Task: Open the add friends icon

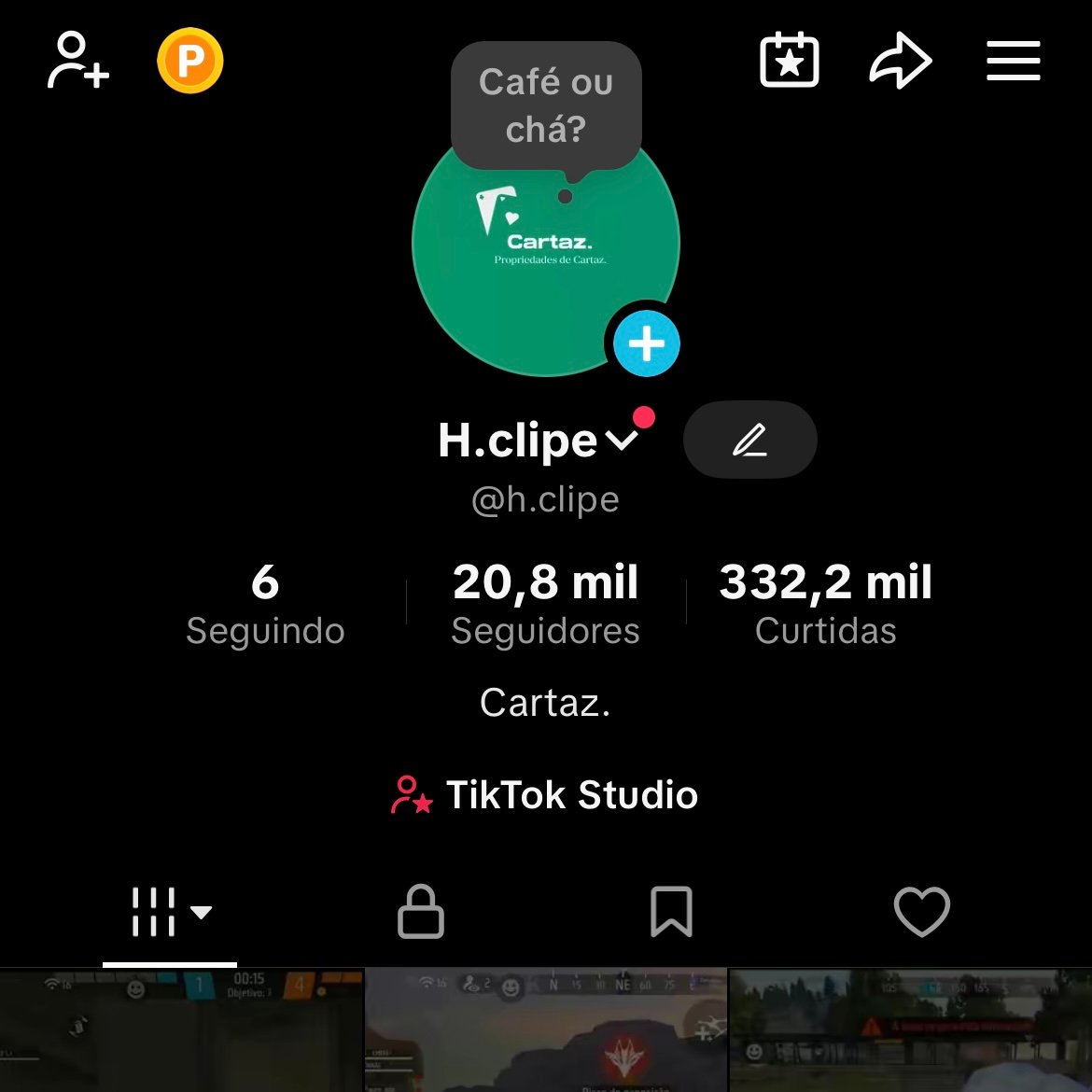Action: click(x=78, y=61)
